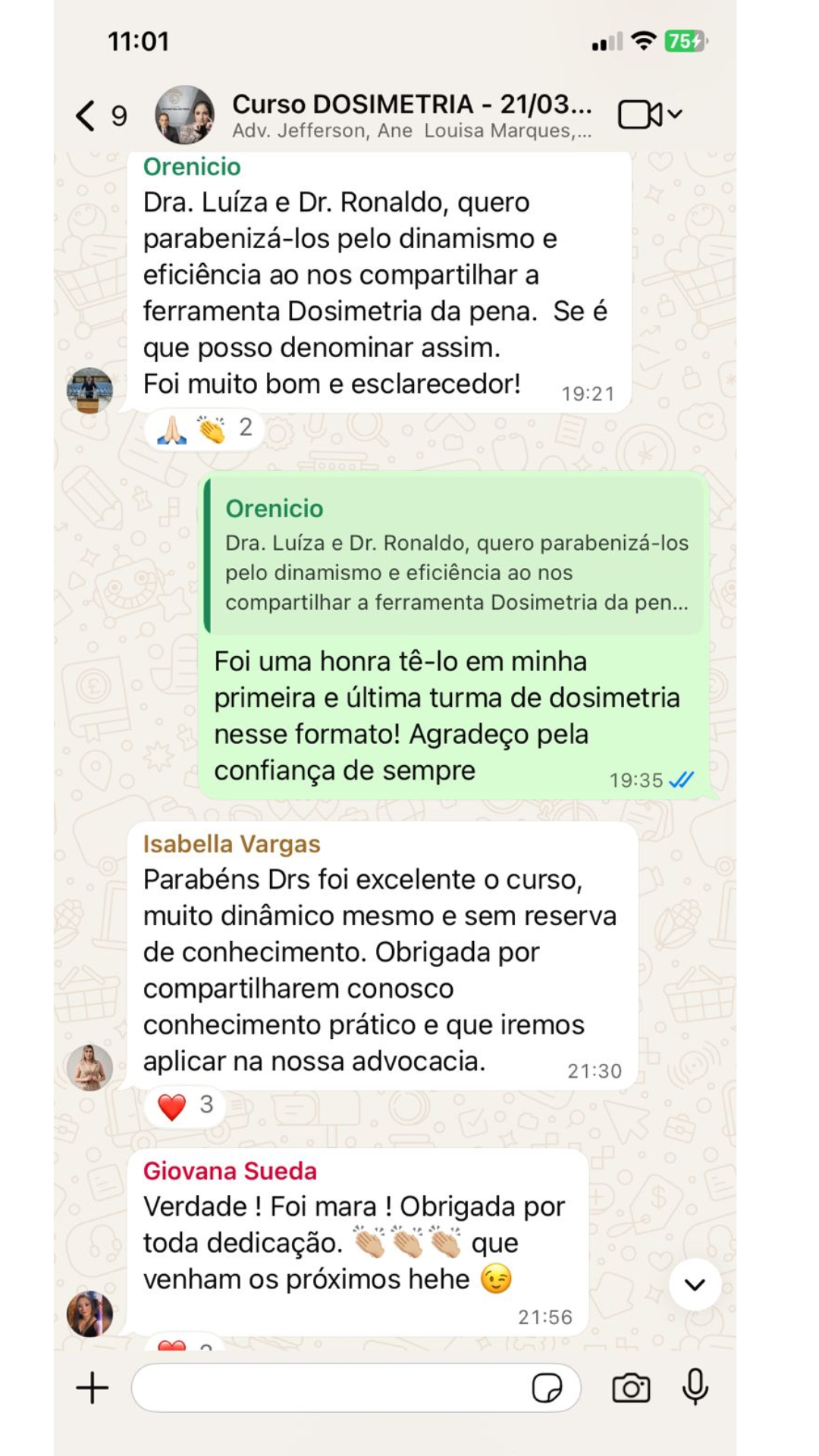The height and width of the screenshot is (1456, 819).
Task: Open the camera to send a photo
Action: (631, 1388)
